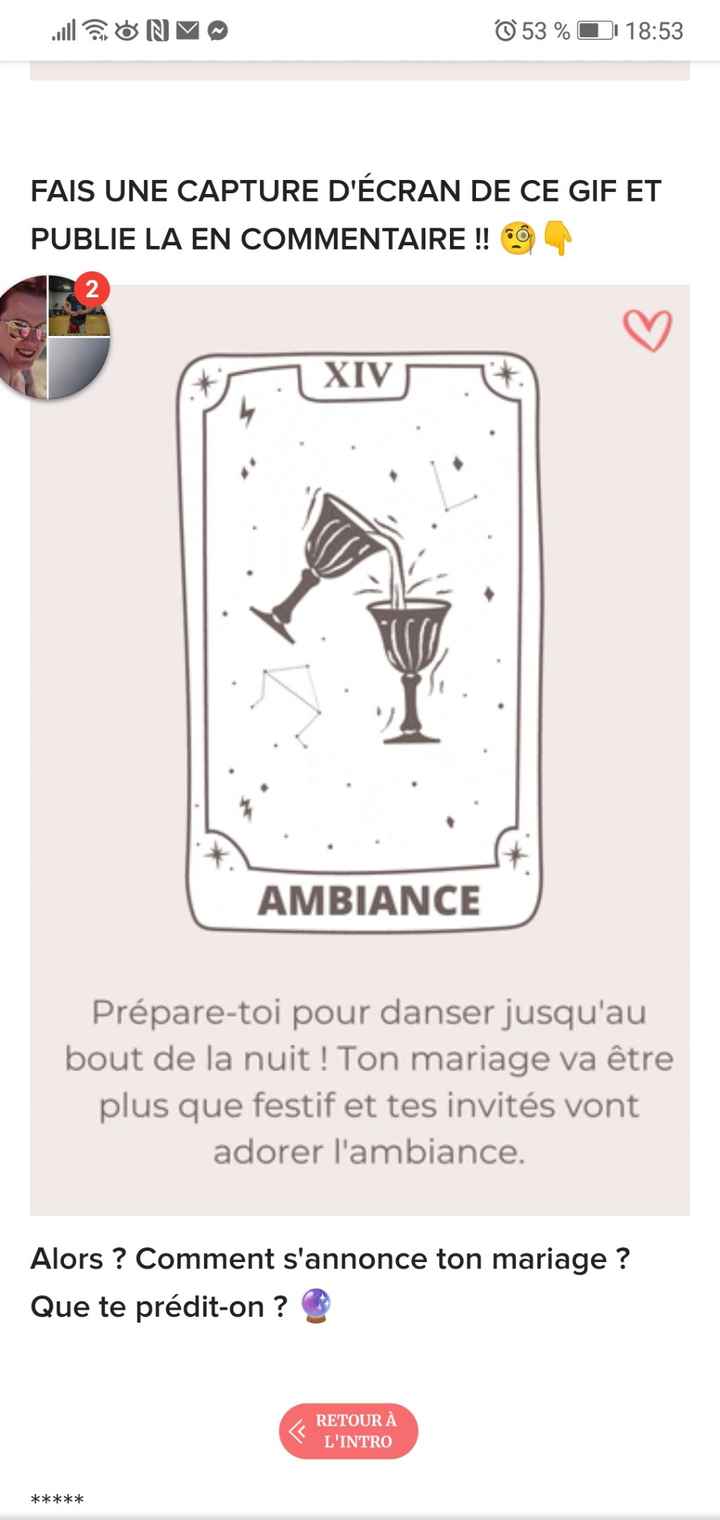The width and height of the screenshot is (720, 1520).
Task: Tap the eye comfort mode icon
Action: tap(125, 30)
